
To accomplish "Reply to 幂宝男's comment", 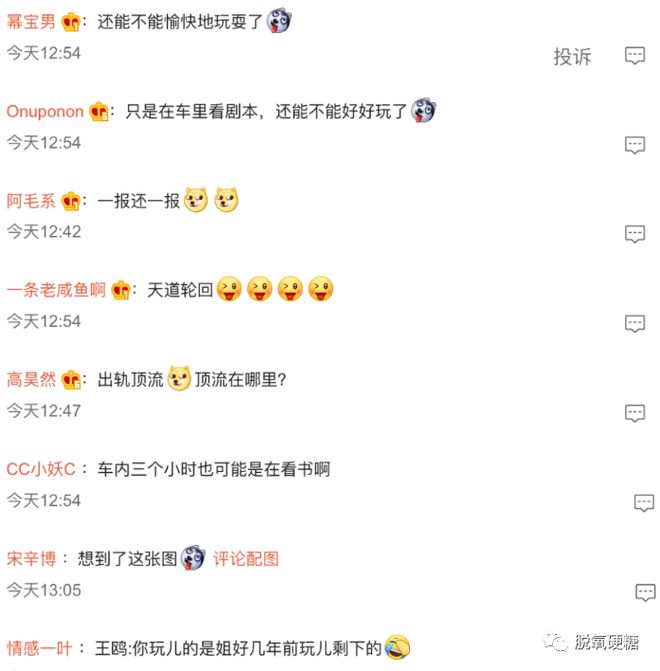I will point(635,56).
